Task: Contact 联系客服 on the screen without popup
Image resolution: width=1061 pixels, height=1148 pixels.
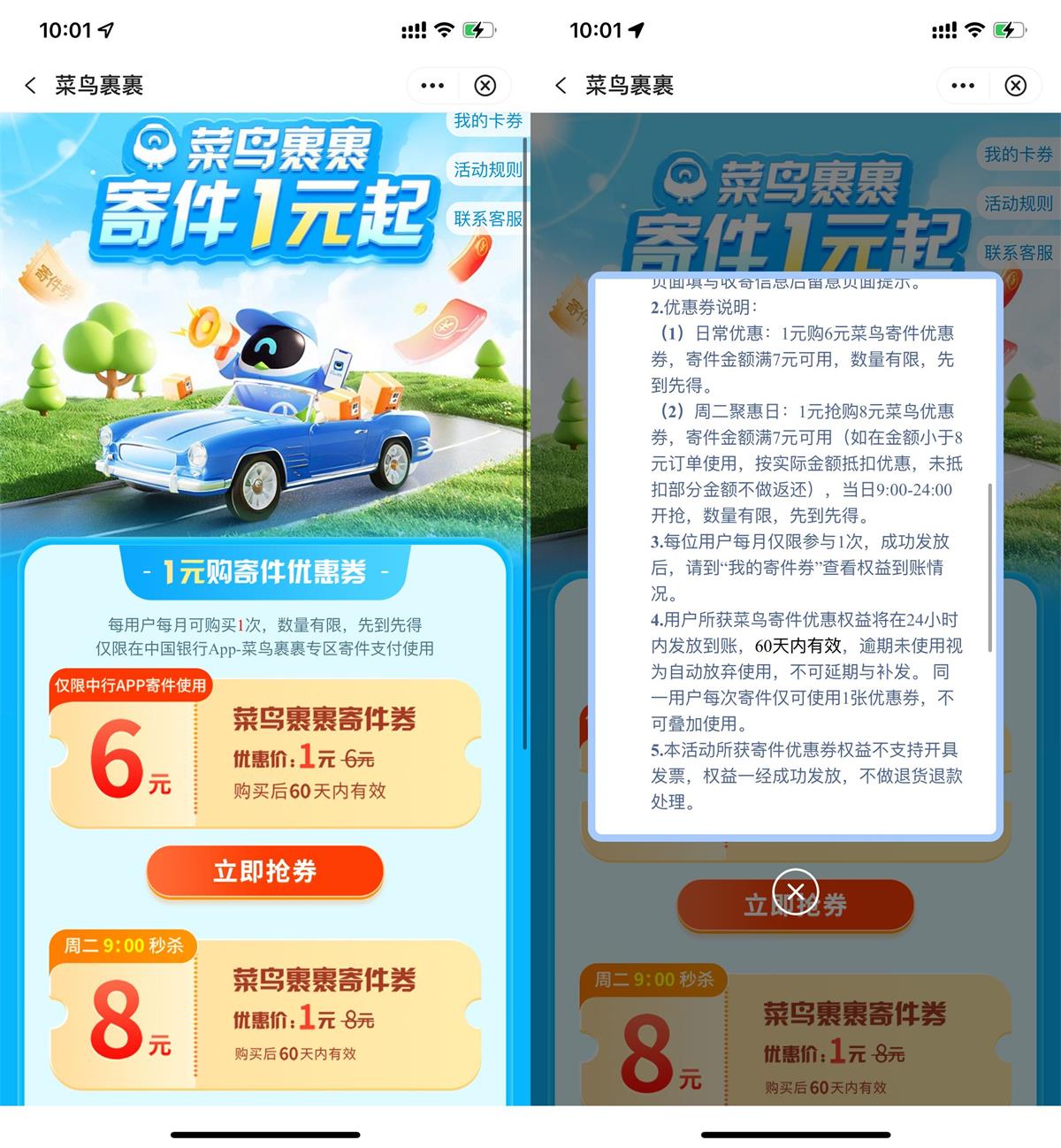Action: (x=487, y=218)
